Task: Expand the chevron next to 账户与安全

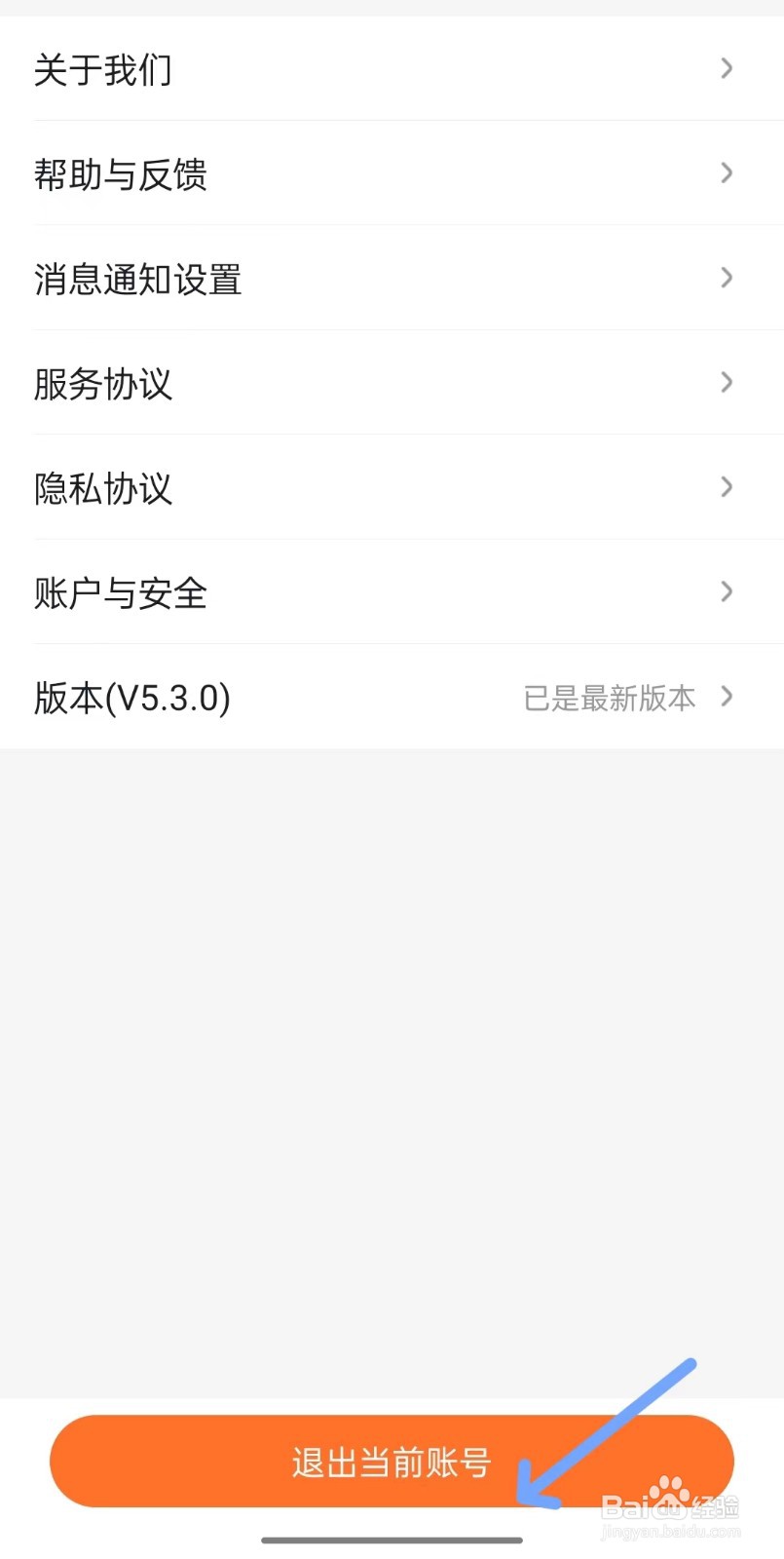Action: (x=726, y=591)
